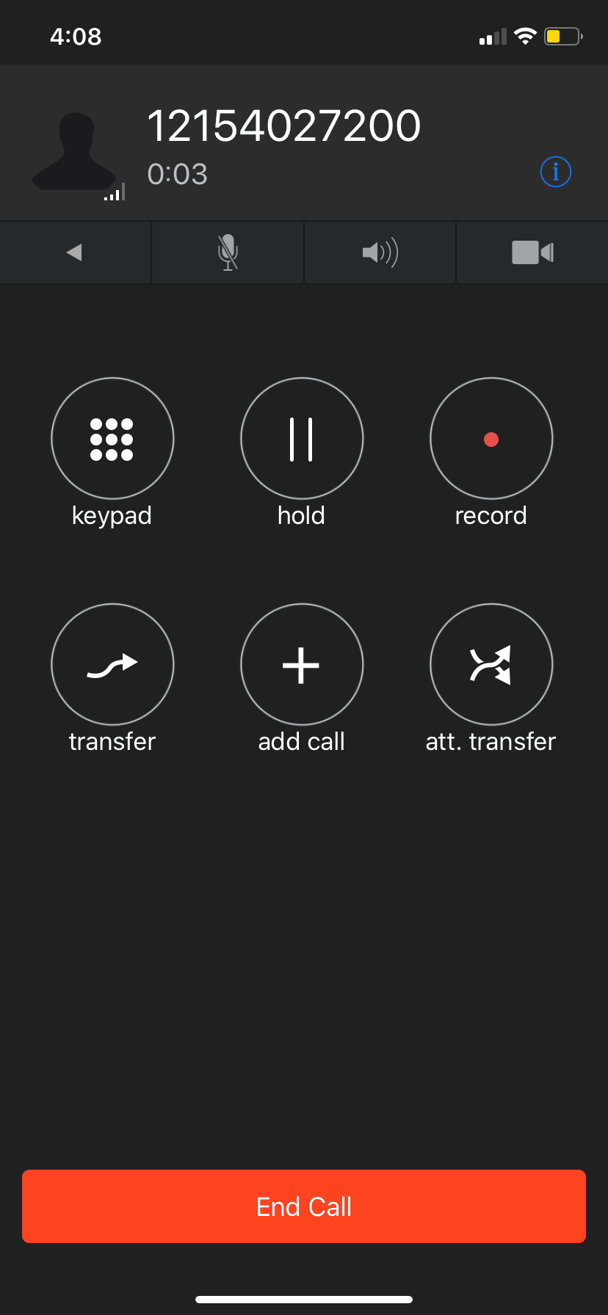Add another call
Image resolution: width=608 pixels, height=1315 pixels.
click(301, 665)
